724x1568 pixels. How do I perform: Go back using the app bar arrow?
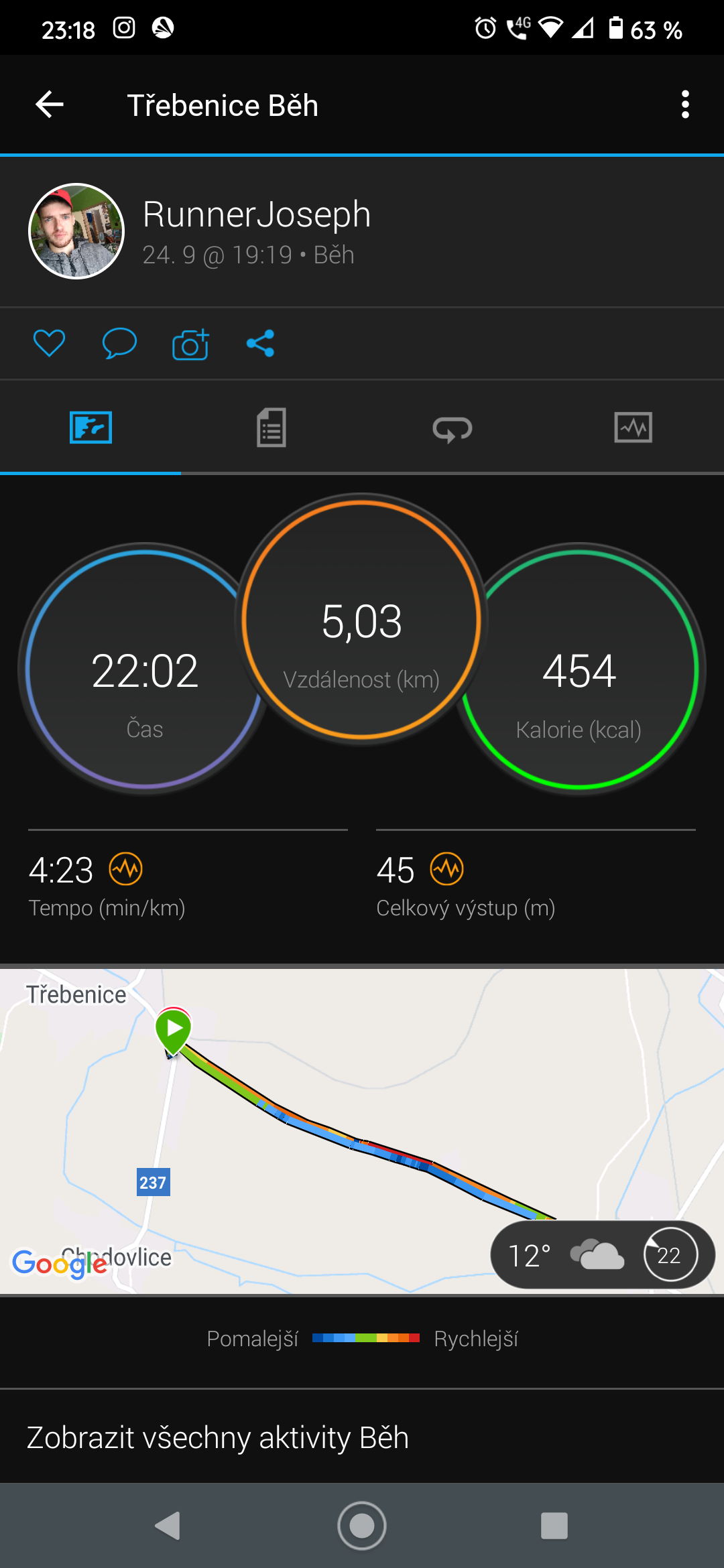coord(50,105)
